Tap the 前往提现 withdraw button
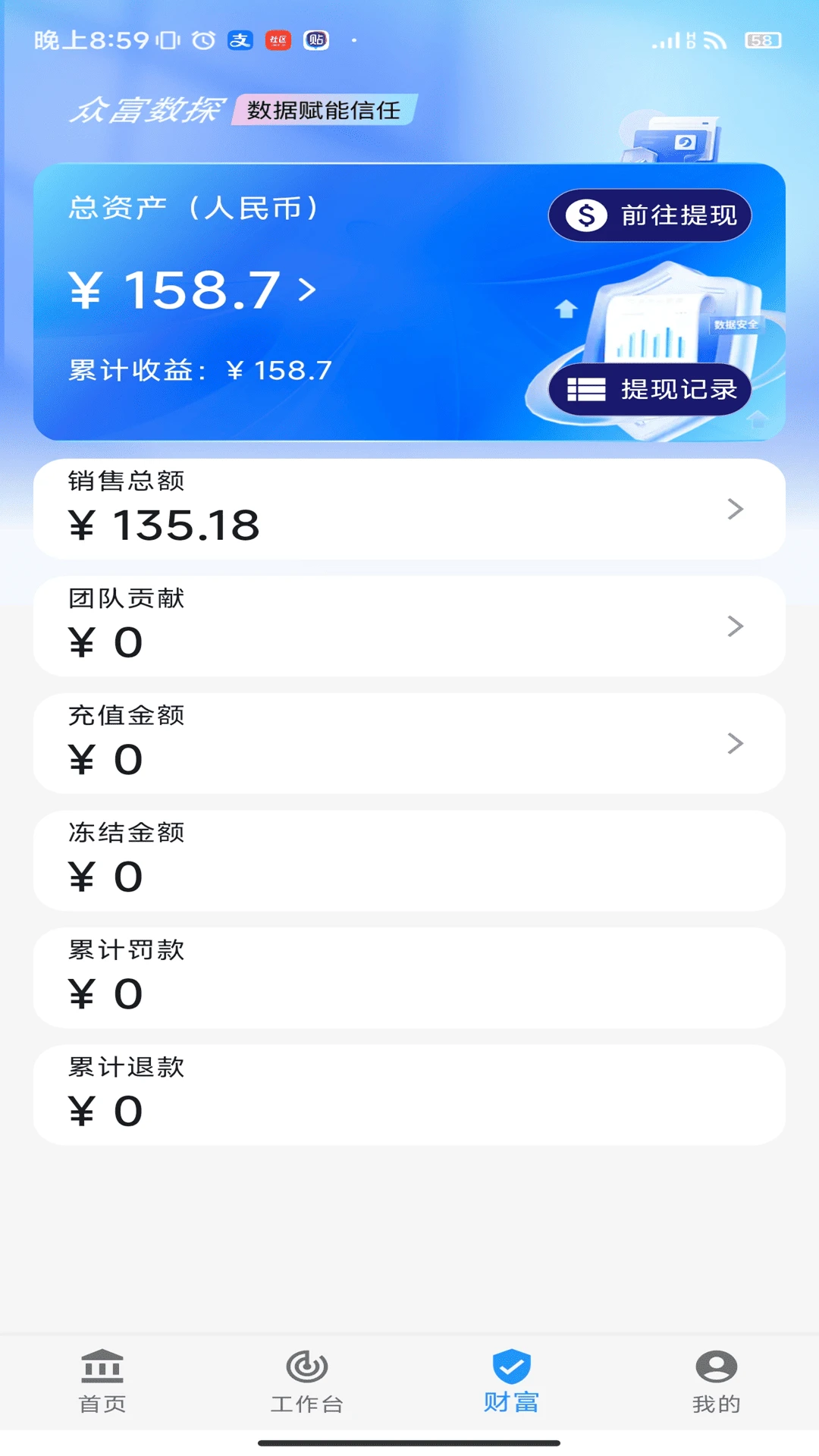This screenshot has width=819, height=1456. [x=650, y=215]
